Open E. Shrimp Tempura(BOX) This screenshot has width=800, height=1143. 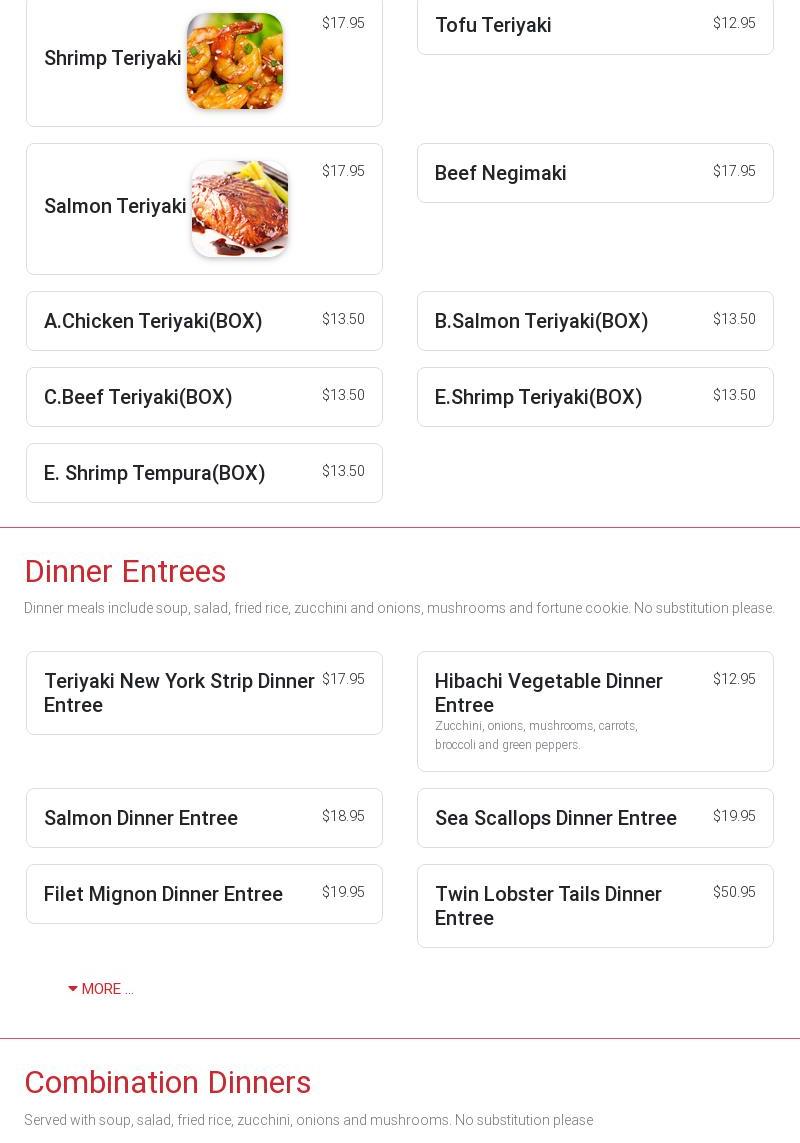point(155,473)
